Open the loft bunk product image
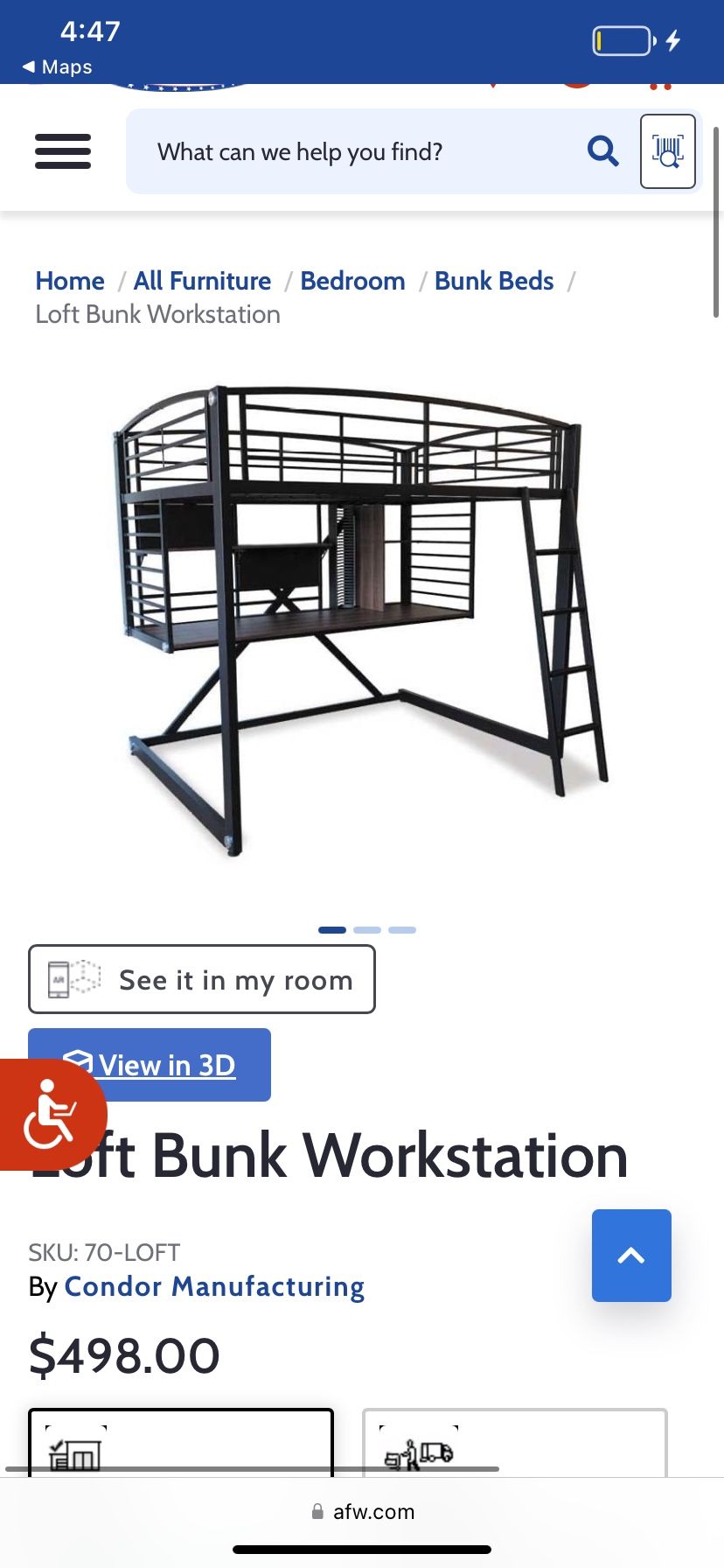 point(360,619)
